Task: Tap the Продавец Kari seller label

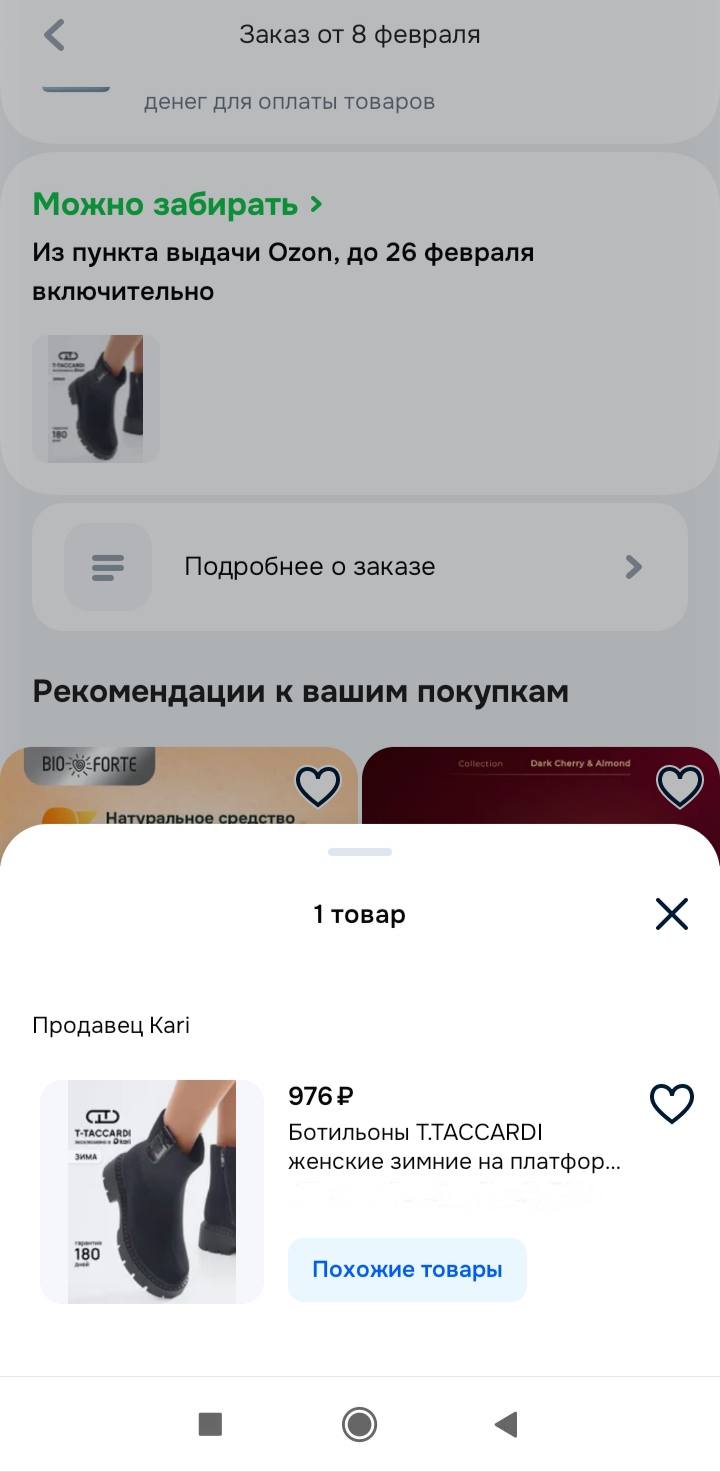Action: [x=111, y=1024]
